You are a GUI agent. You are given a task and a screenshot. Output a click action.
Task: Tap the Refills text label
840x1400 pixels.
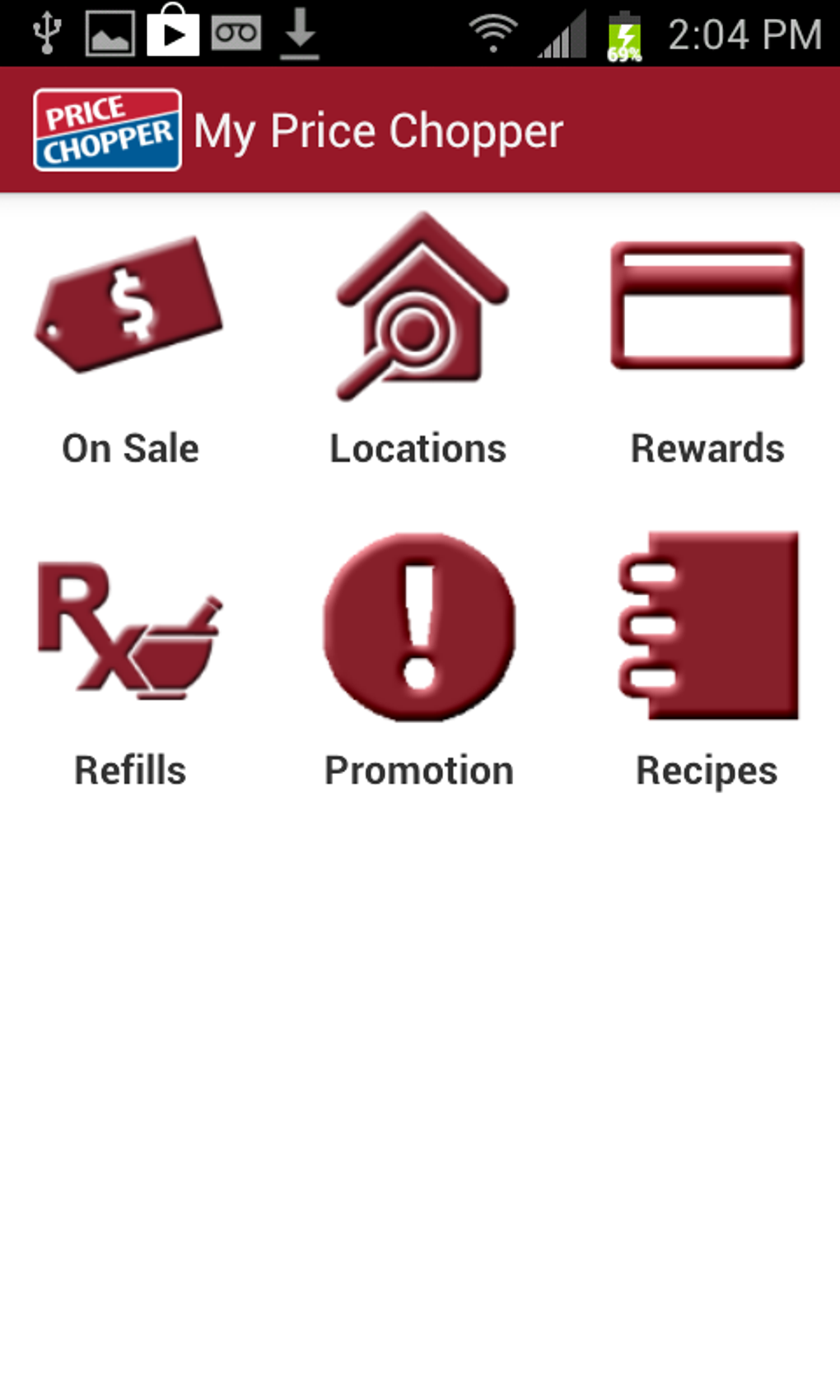pos(129,771)
